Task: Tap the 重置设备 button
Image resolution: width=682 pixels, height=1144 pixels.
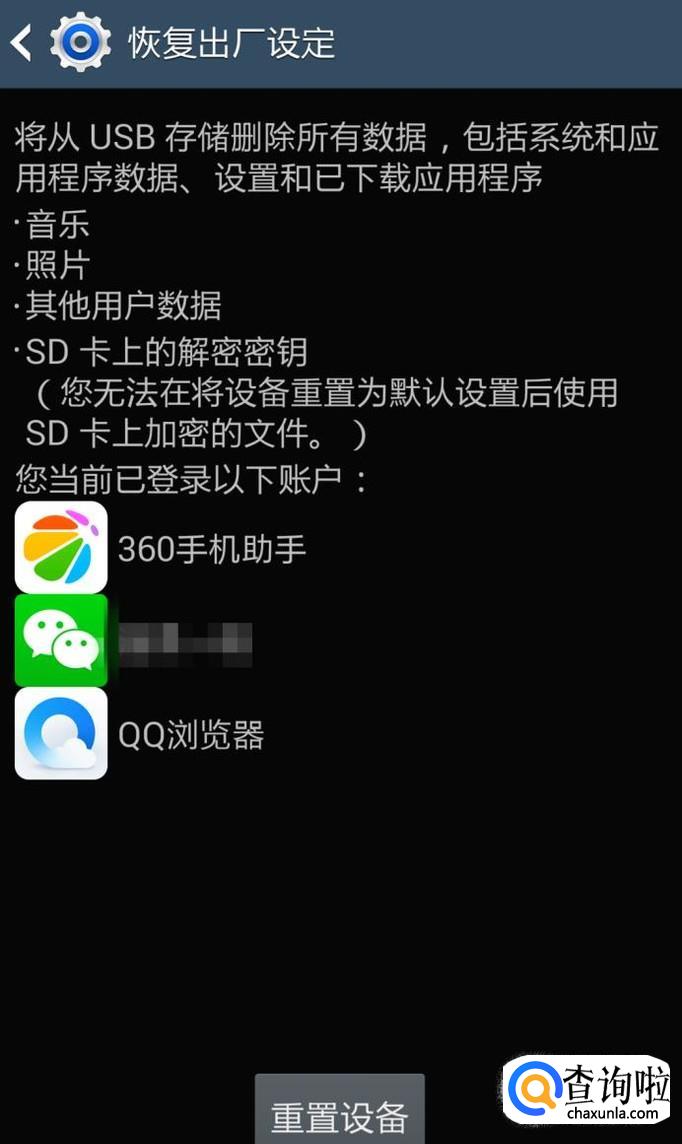Action: (x=340, y=1114)
